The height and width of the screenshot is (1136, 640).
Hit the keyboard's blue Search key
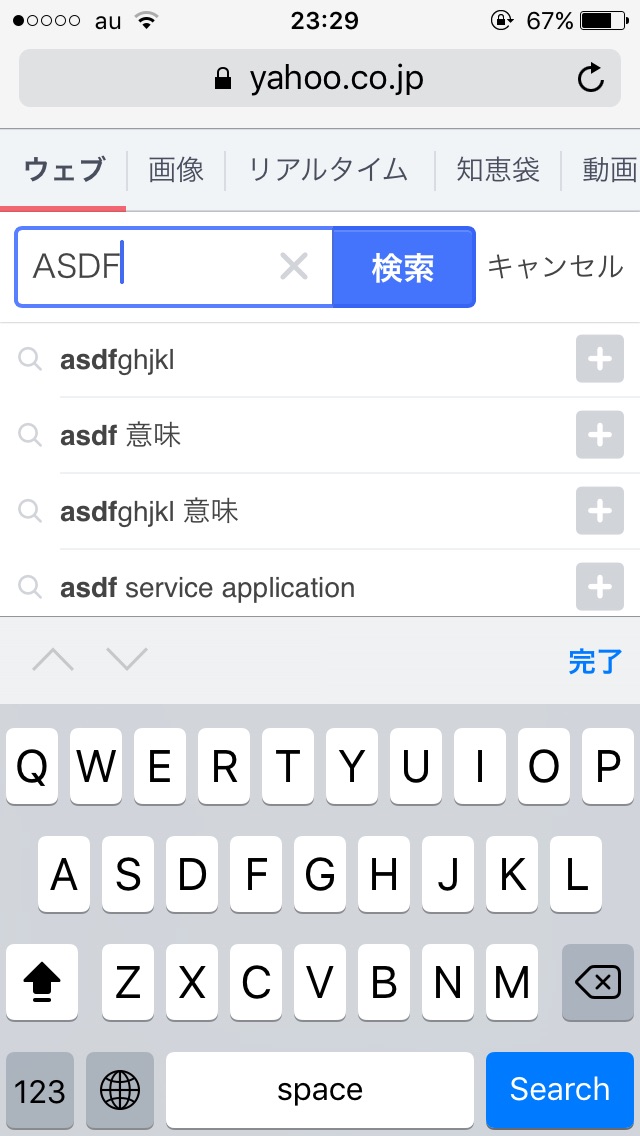[x=559, y=1089]
